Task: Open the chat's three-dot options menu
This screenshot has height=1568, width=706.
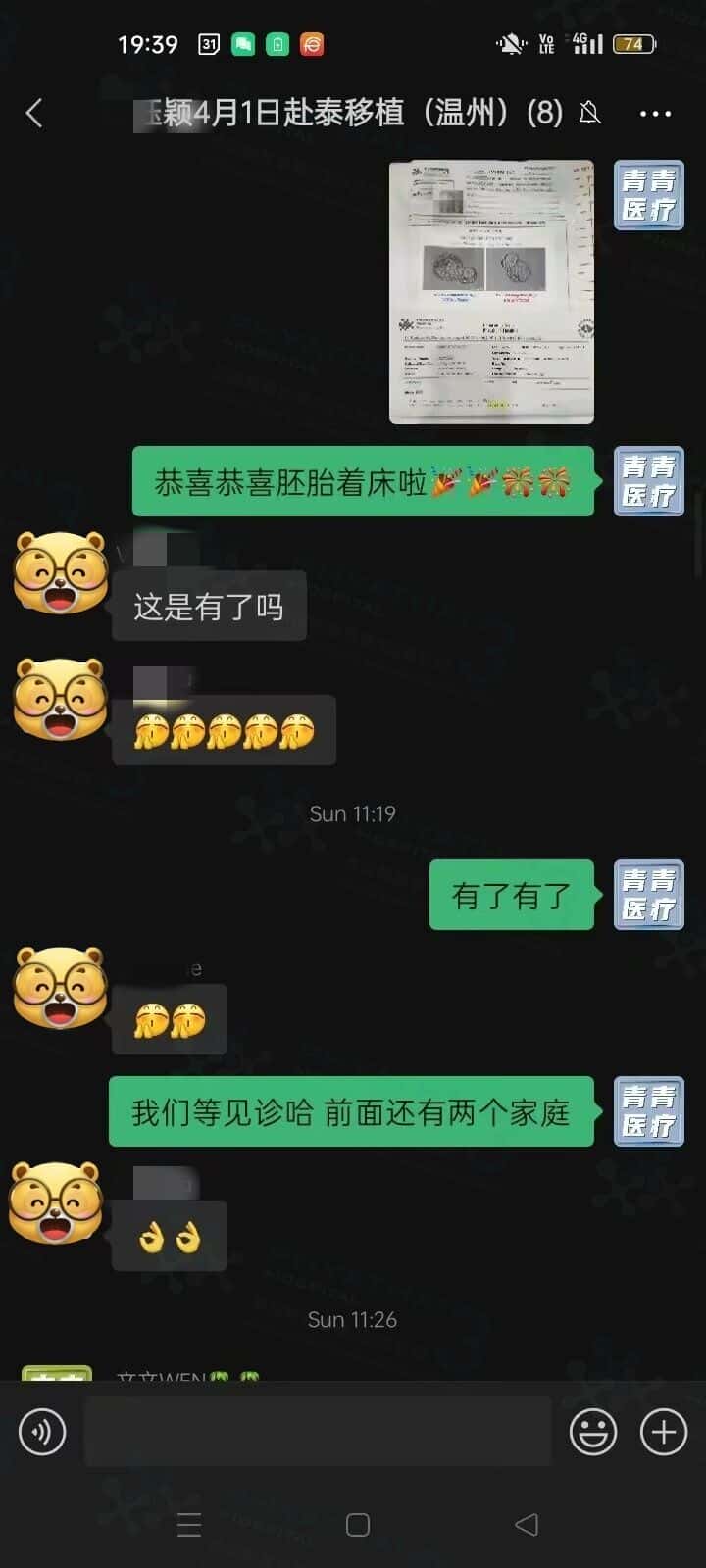Action: pyautogui.click(x=655, y=114)
